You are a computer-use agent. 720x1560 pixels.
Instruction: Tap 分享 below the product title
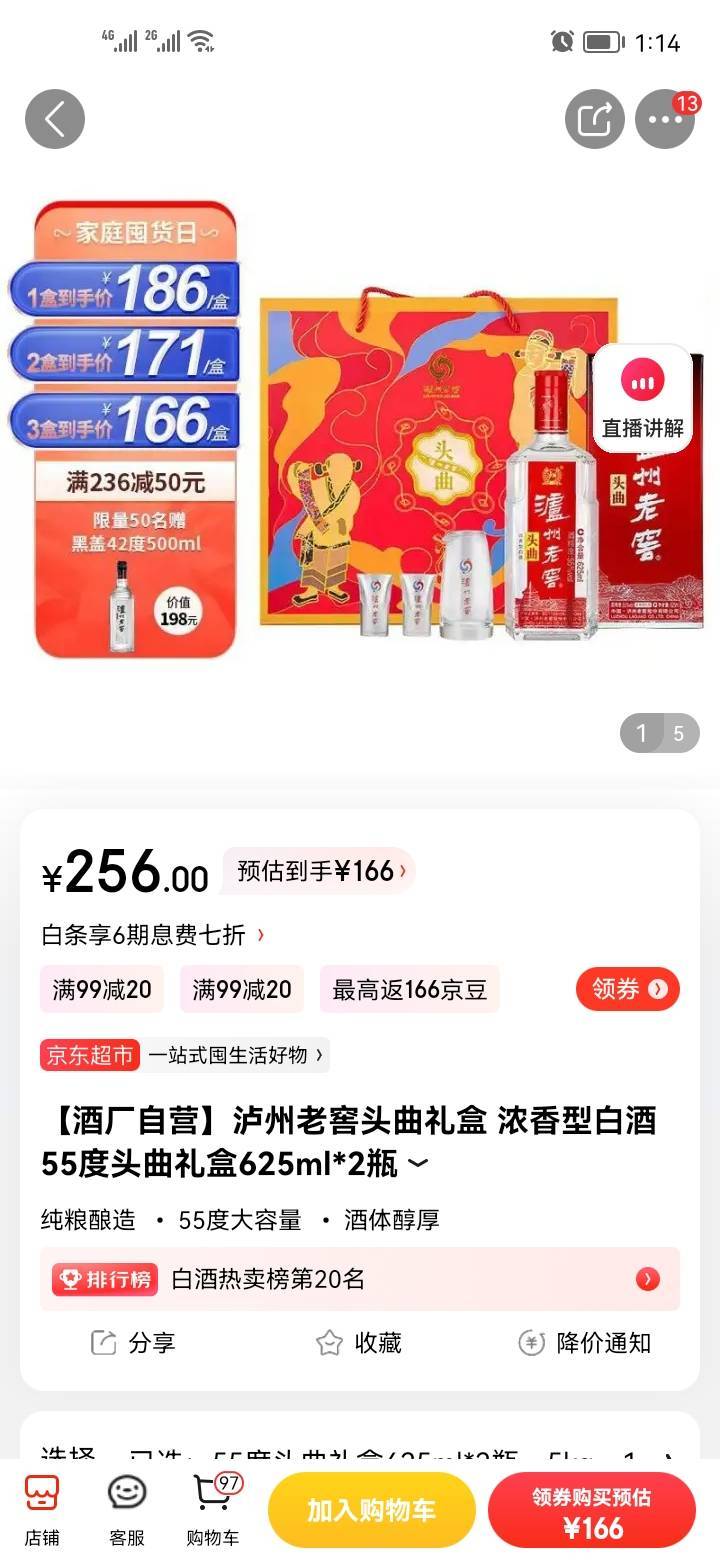click(x=133, y=1343)
